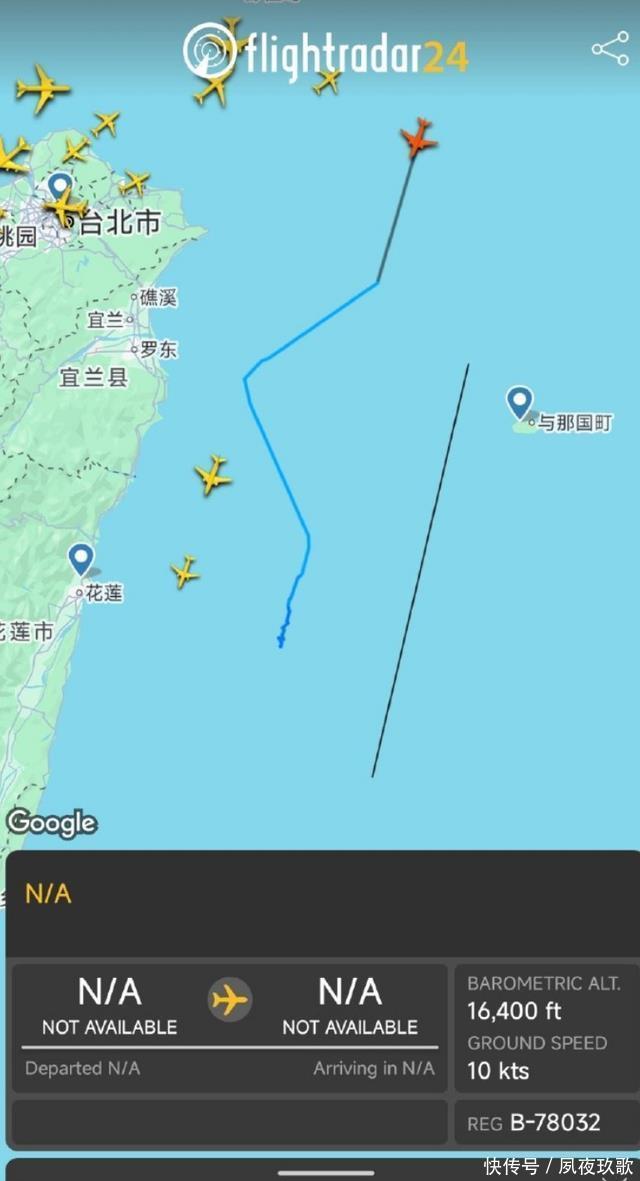
Task: Select the yellow aircraft nearest 花莲
Action: [185, 572]
